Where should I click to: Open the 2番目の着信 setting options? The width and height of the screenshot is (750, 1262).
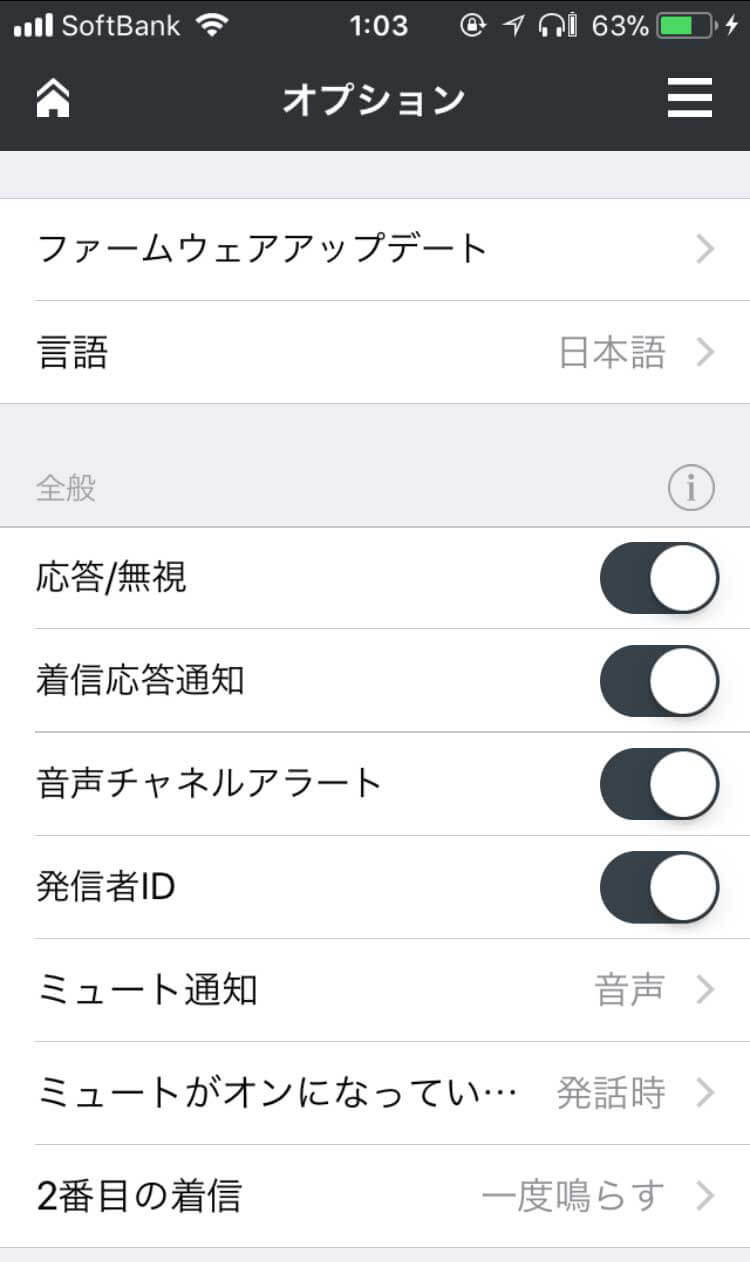tap(375, 1196)
